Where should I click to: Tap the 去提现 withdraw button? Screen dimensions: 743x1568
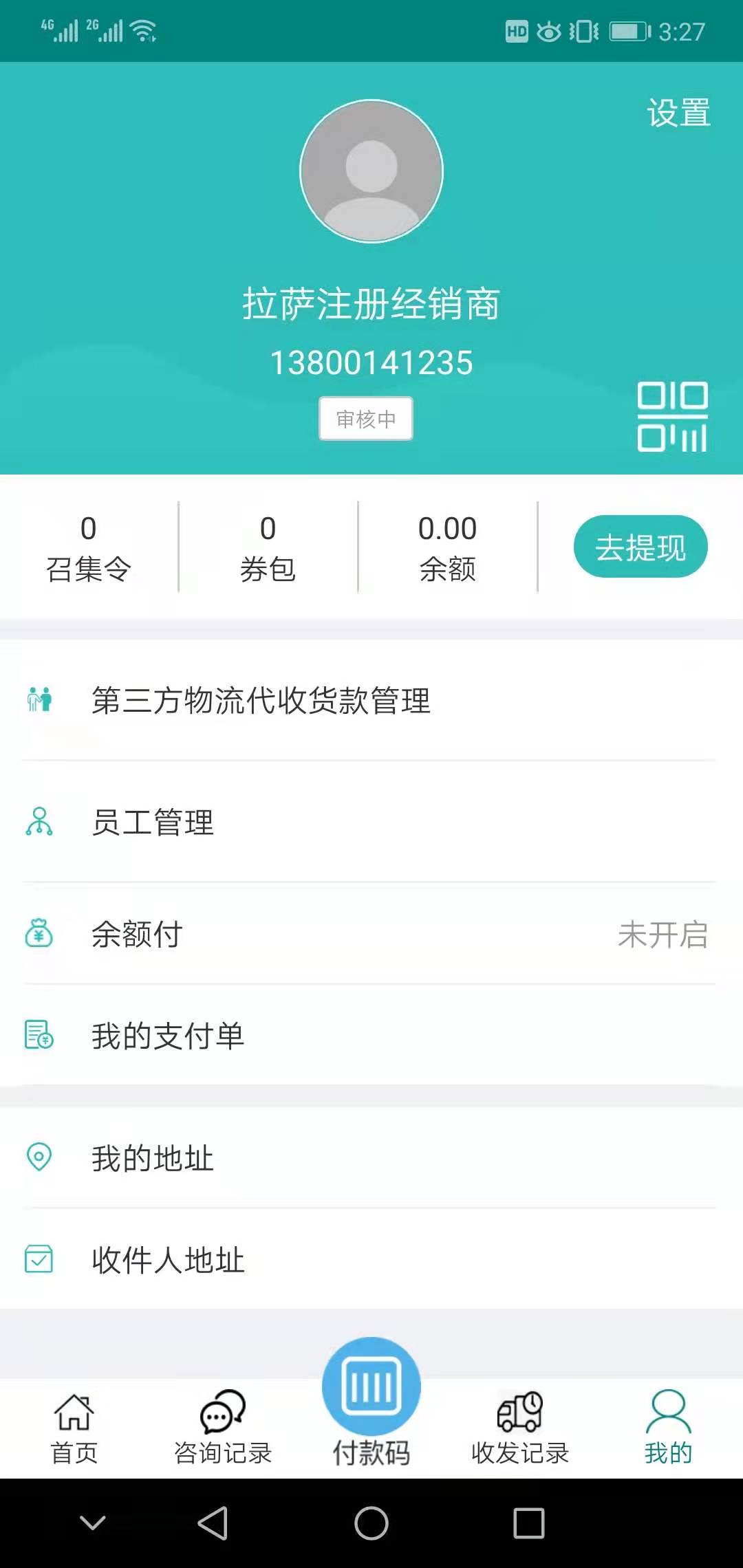coord(640,546)
